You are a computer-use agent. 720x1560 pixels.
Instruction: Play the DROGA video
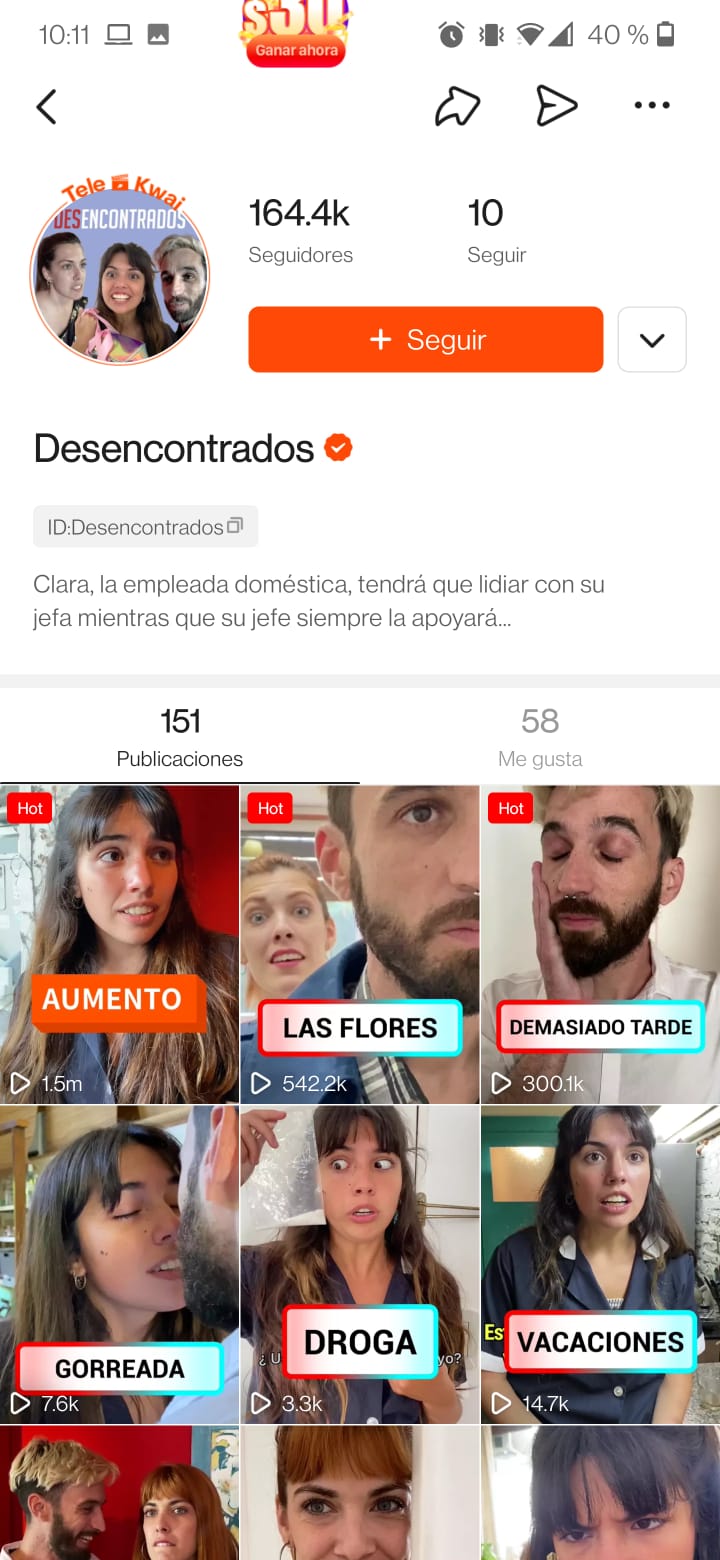click(360, 1264)
